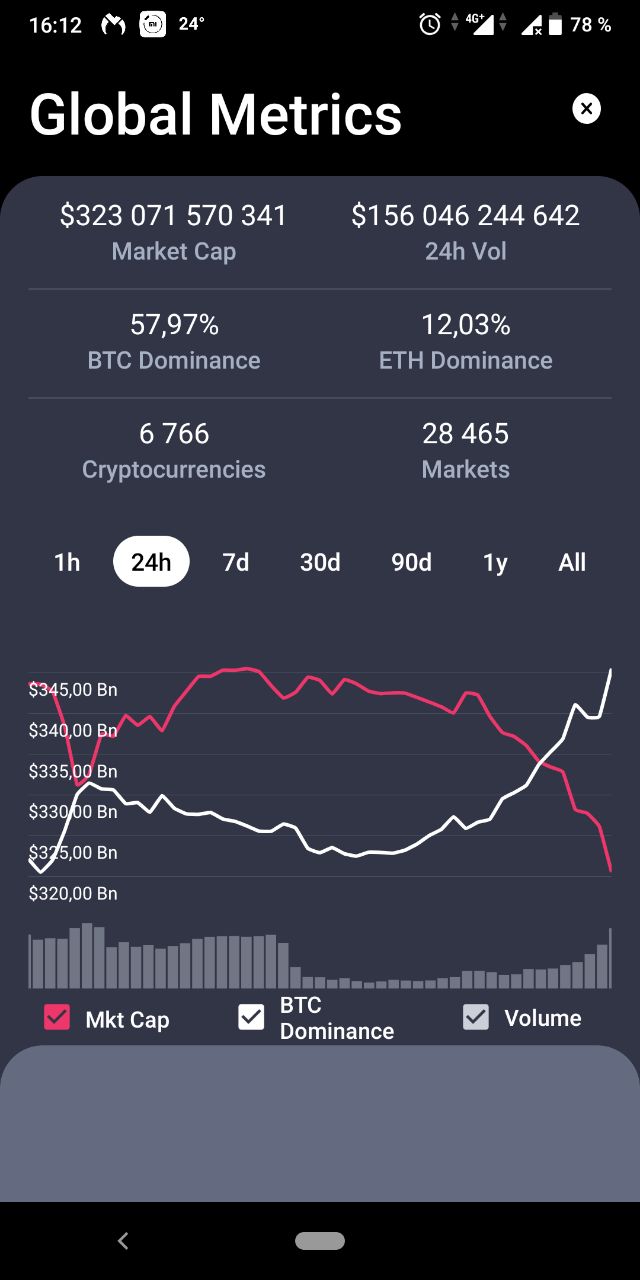640x1280 pixels.
Task: Close the Global Metrics screen
Action: 587,108
